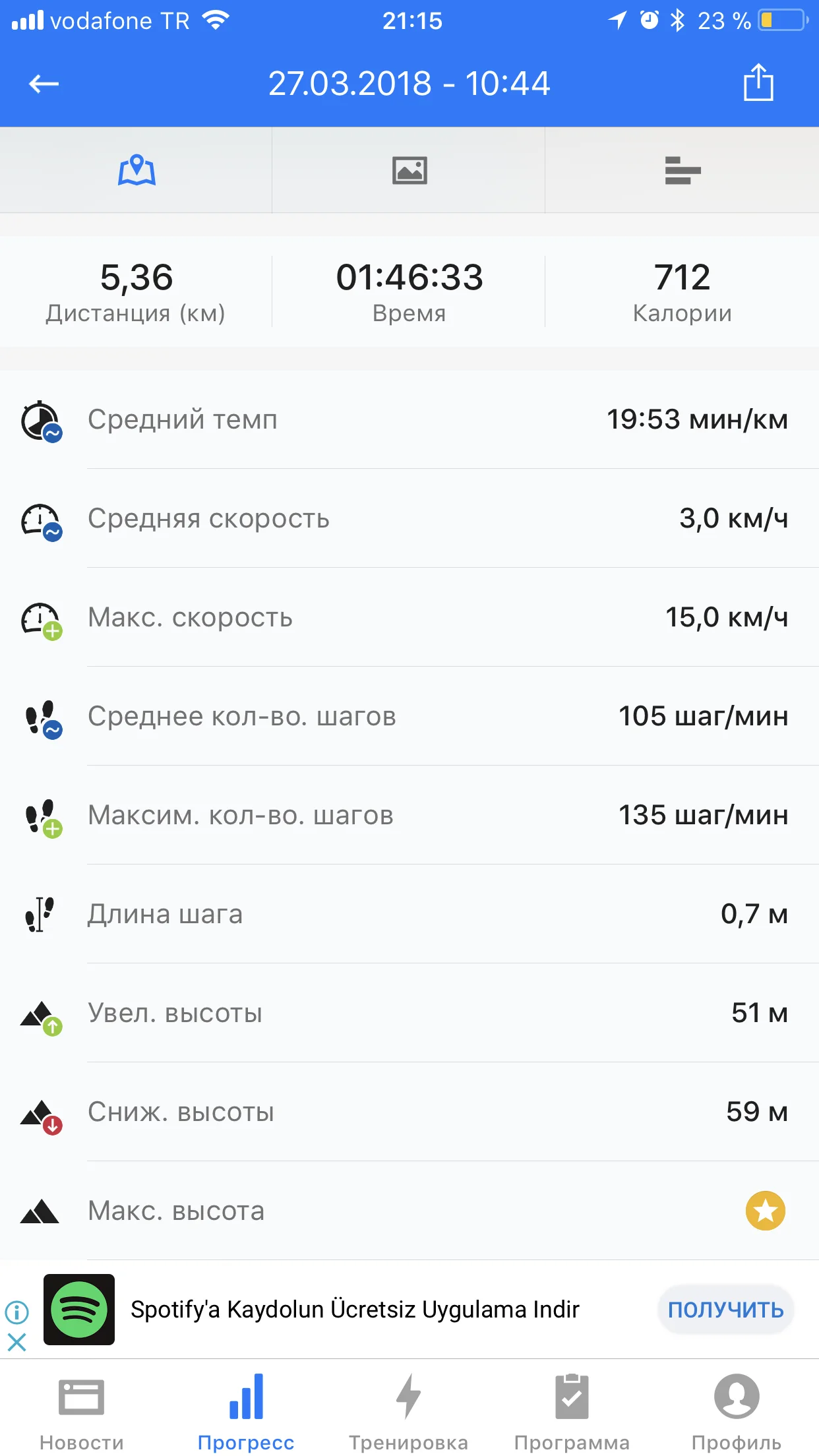Close the Spotify ad banner

16,1342
